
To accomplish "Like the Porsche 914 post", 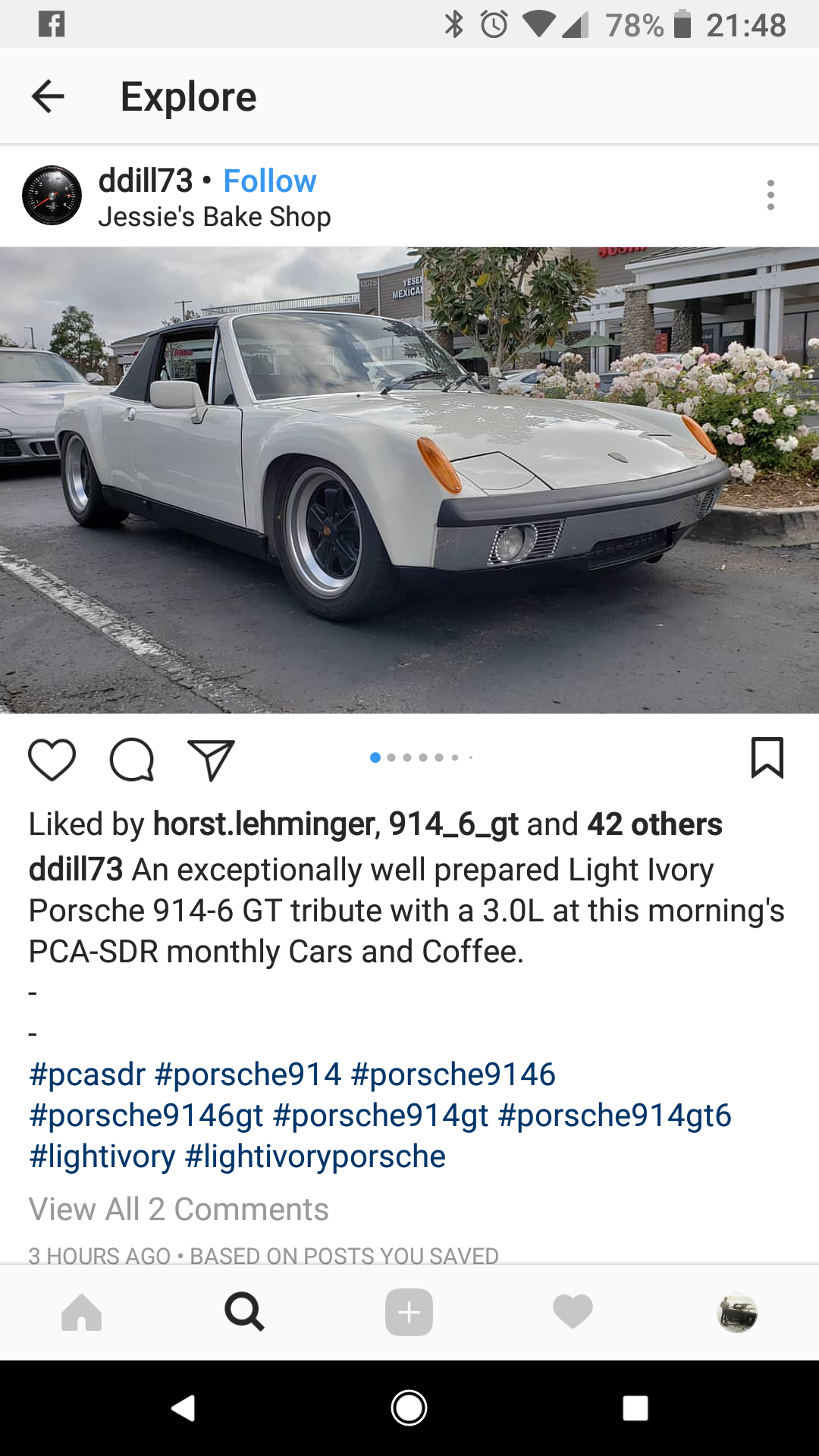I will coord(52,759).
